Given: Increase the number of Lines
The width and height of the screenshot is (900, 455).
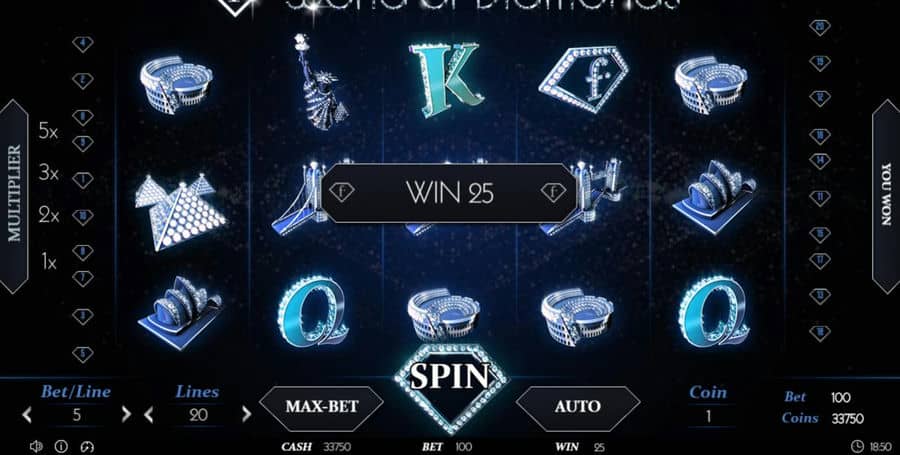Looking at the screenshot, I should [x=246, y=414].
